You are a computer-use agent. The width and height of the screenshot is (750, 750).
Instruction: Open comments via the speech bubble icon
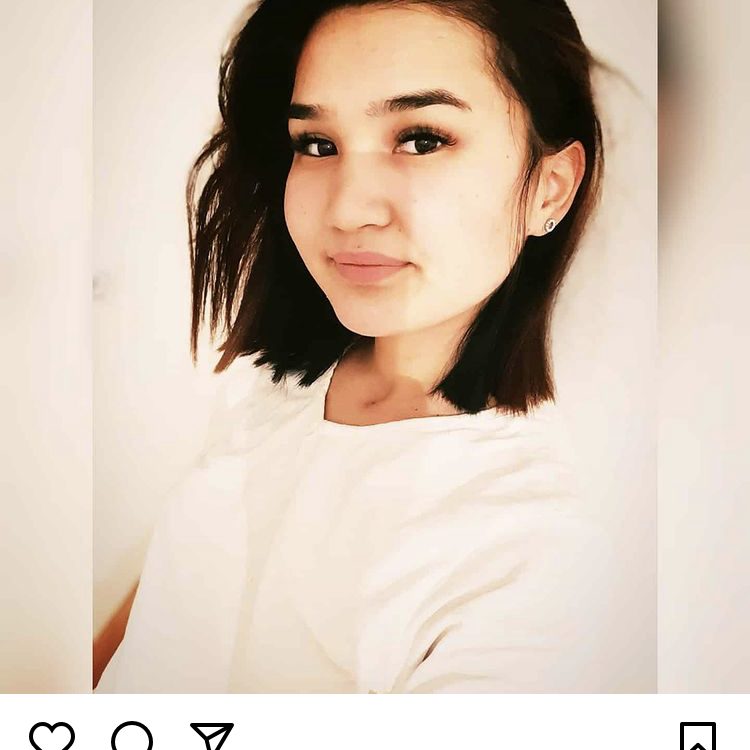click(132, 737)
